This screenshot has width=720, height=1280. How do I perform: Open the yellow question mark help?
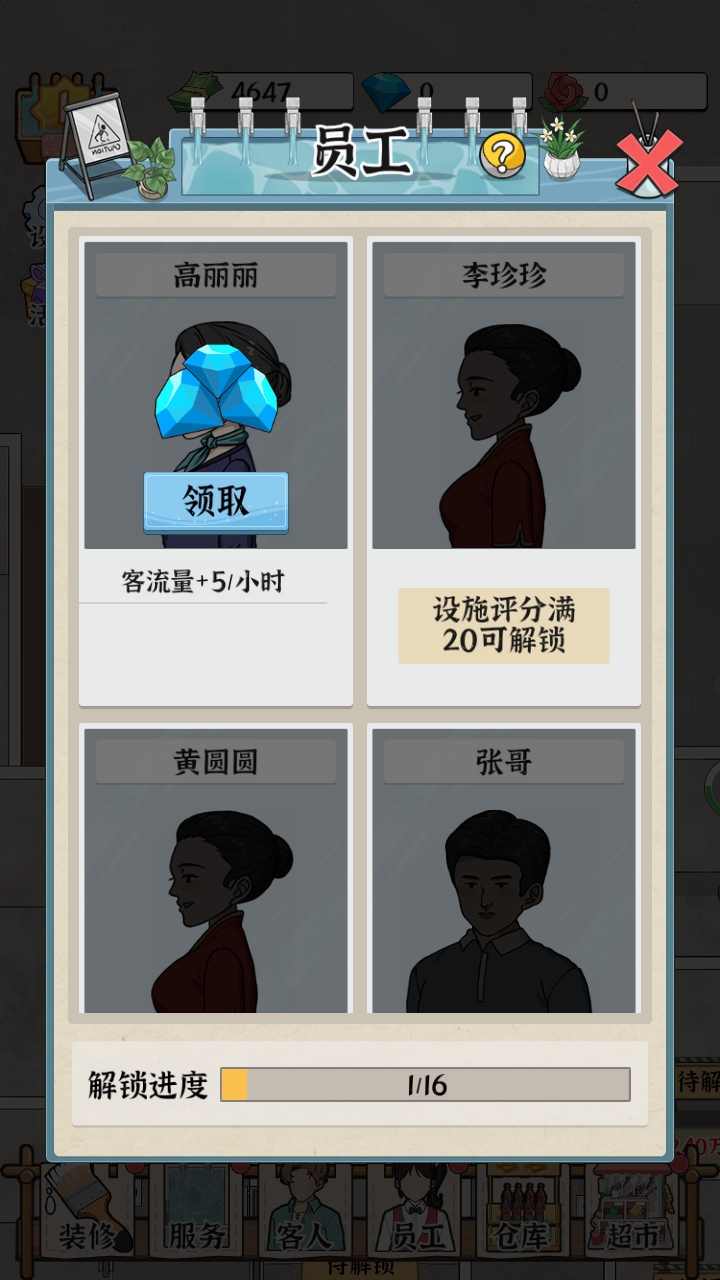click(x=503, y=154)
